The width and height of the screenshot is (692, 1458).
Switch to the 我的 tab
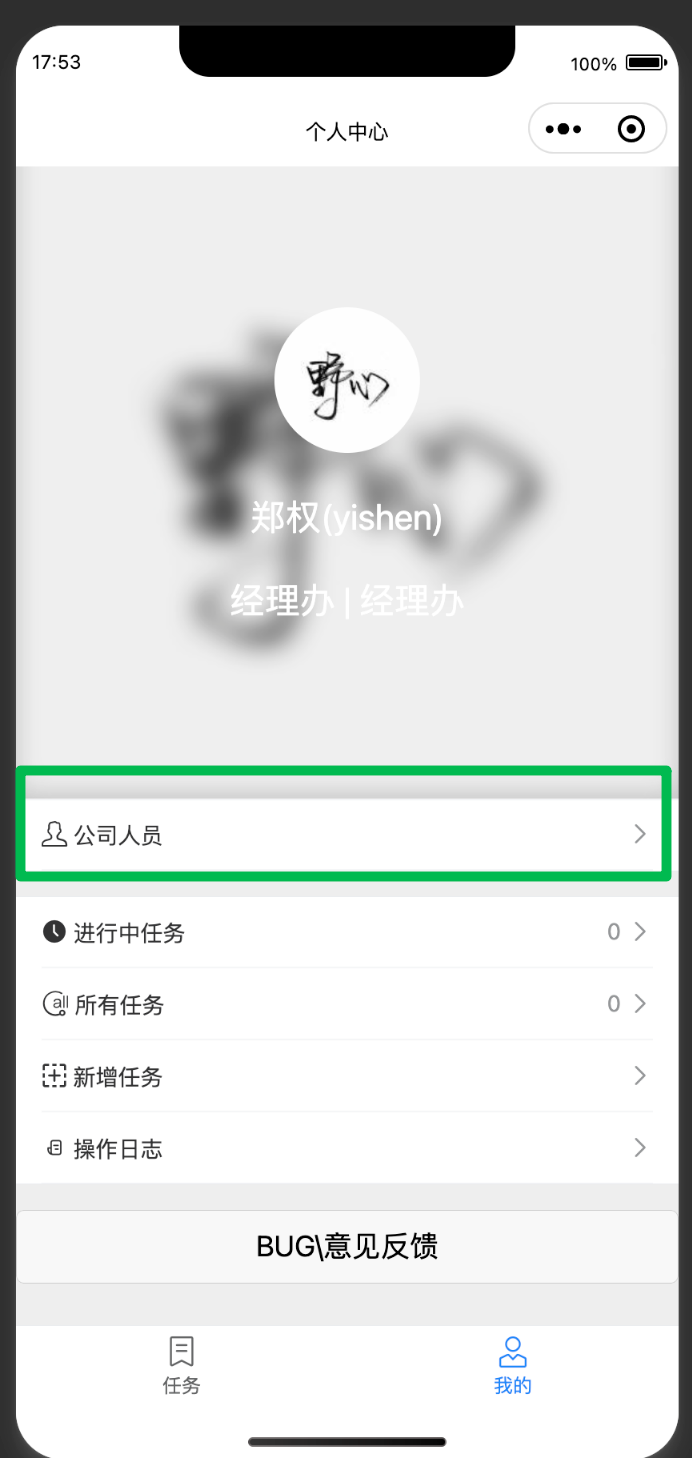[512, 1365]
